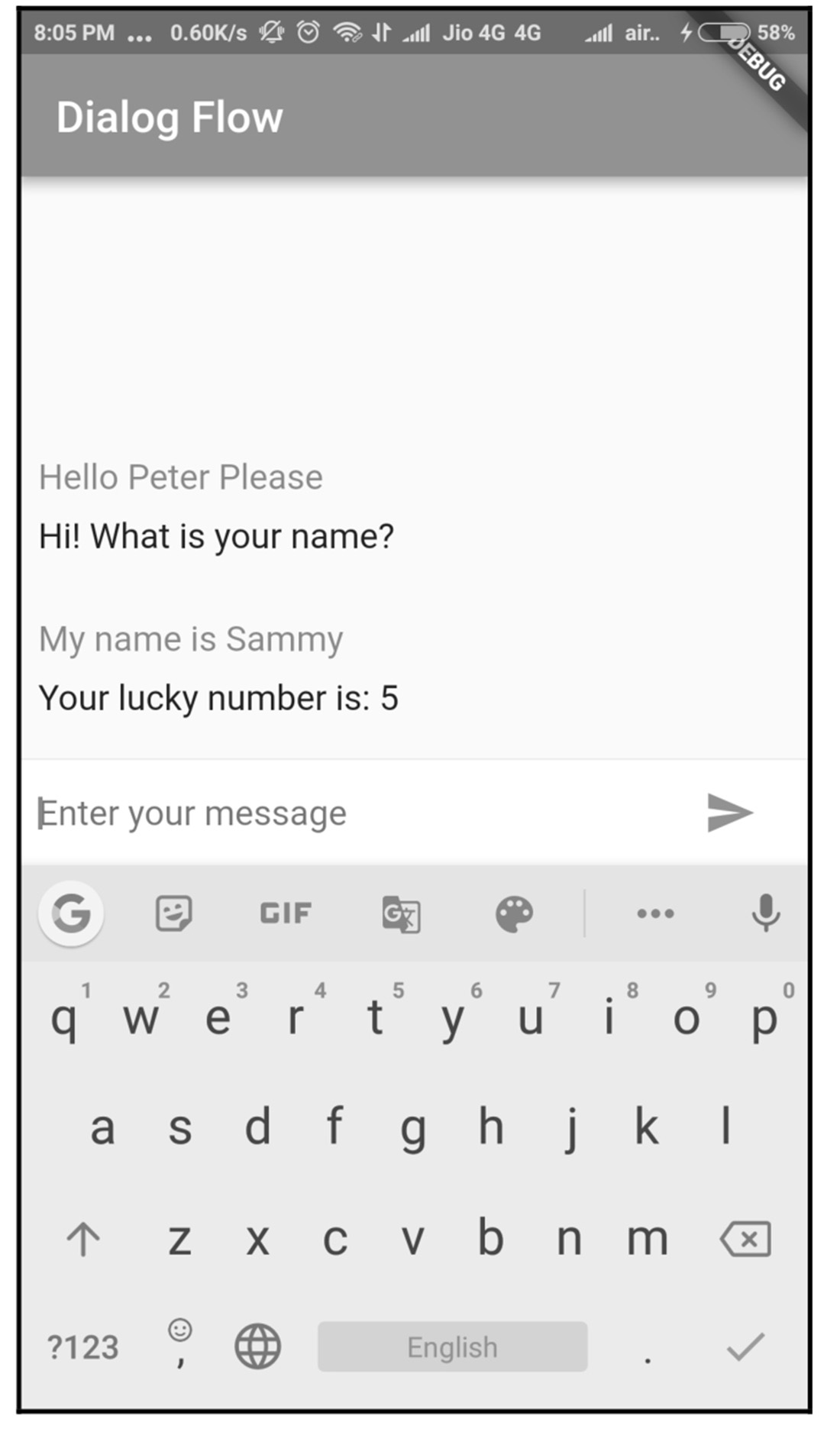Tap the English space bar
This screenshot has height=1435, width=840.
(452, 1346)
